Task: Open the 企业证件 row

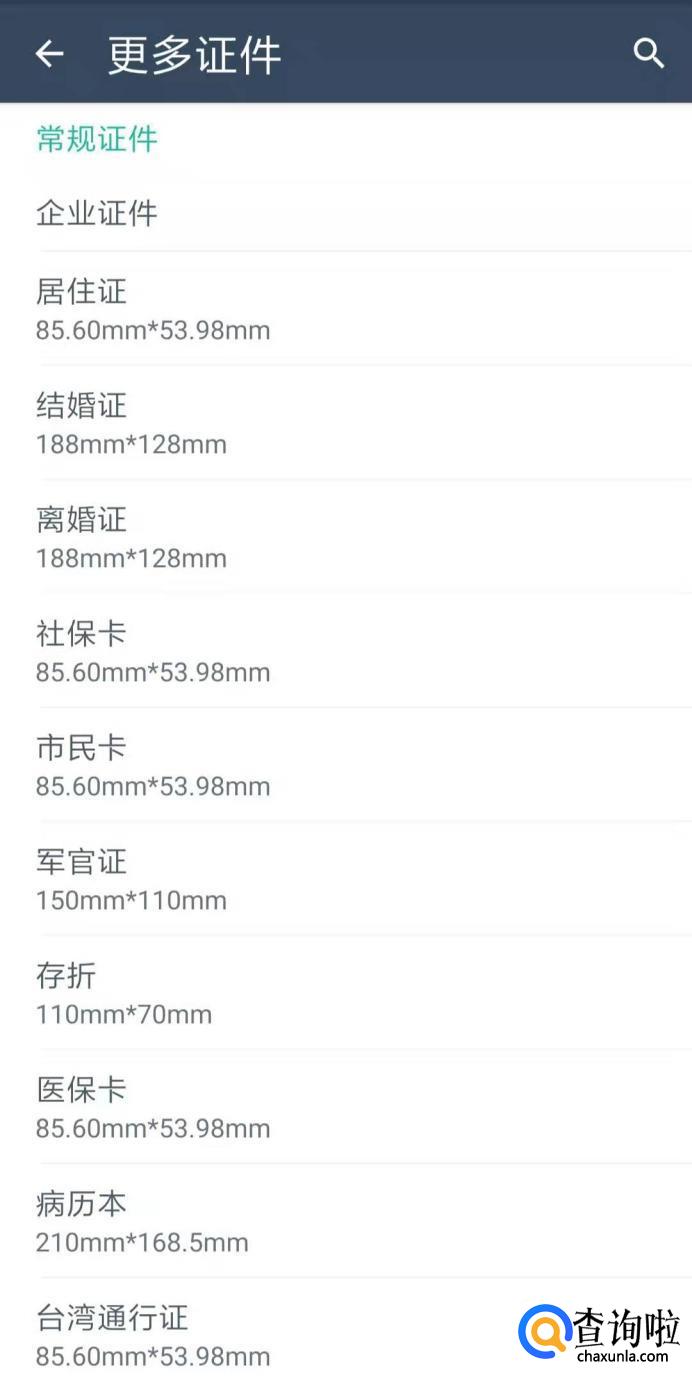Action: pos(346,214)
